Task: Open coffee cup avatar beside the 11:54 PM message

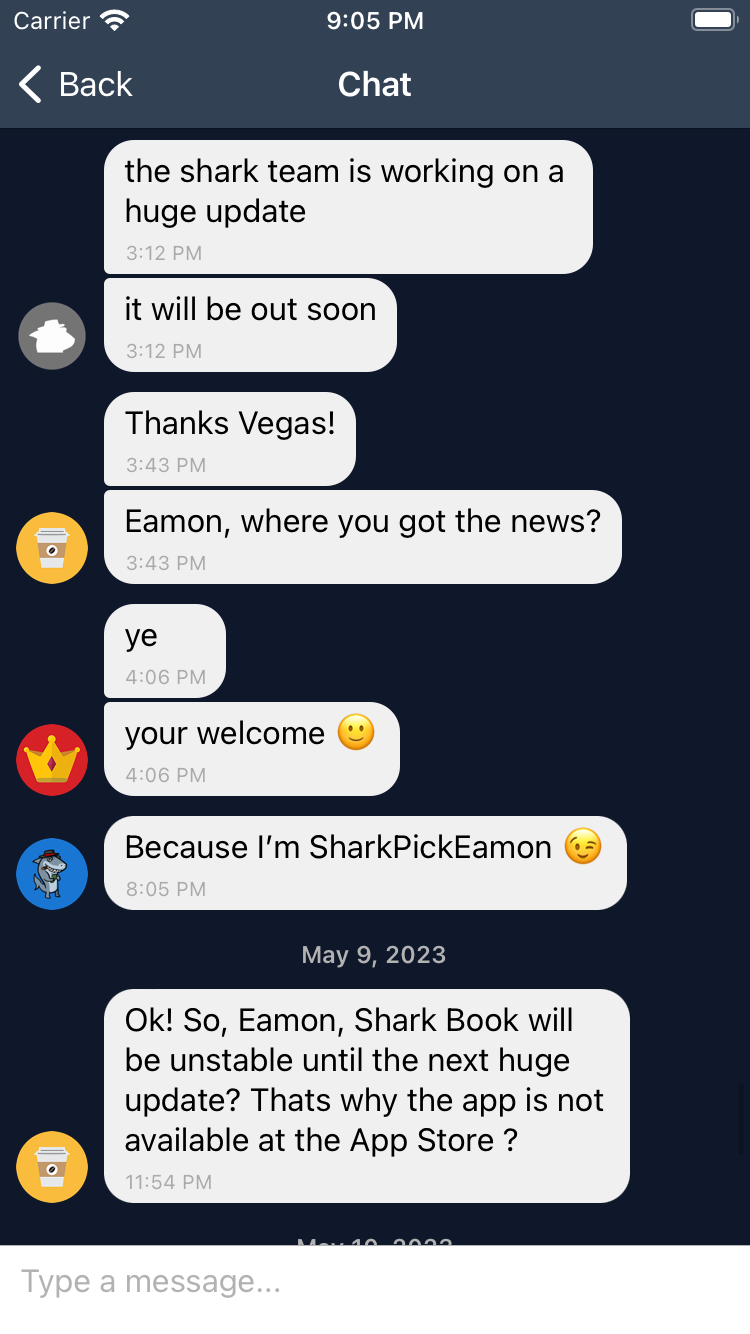Action: 52,1167
